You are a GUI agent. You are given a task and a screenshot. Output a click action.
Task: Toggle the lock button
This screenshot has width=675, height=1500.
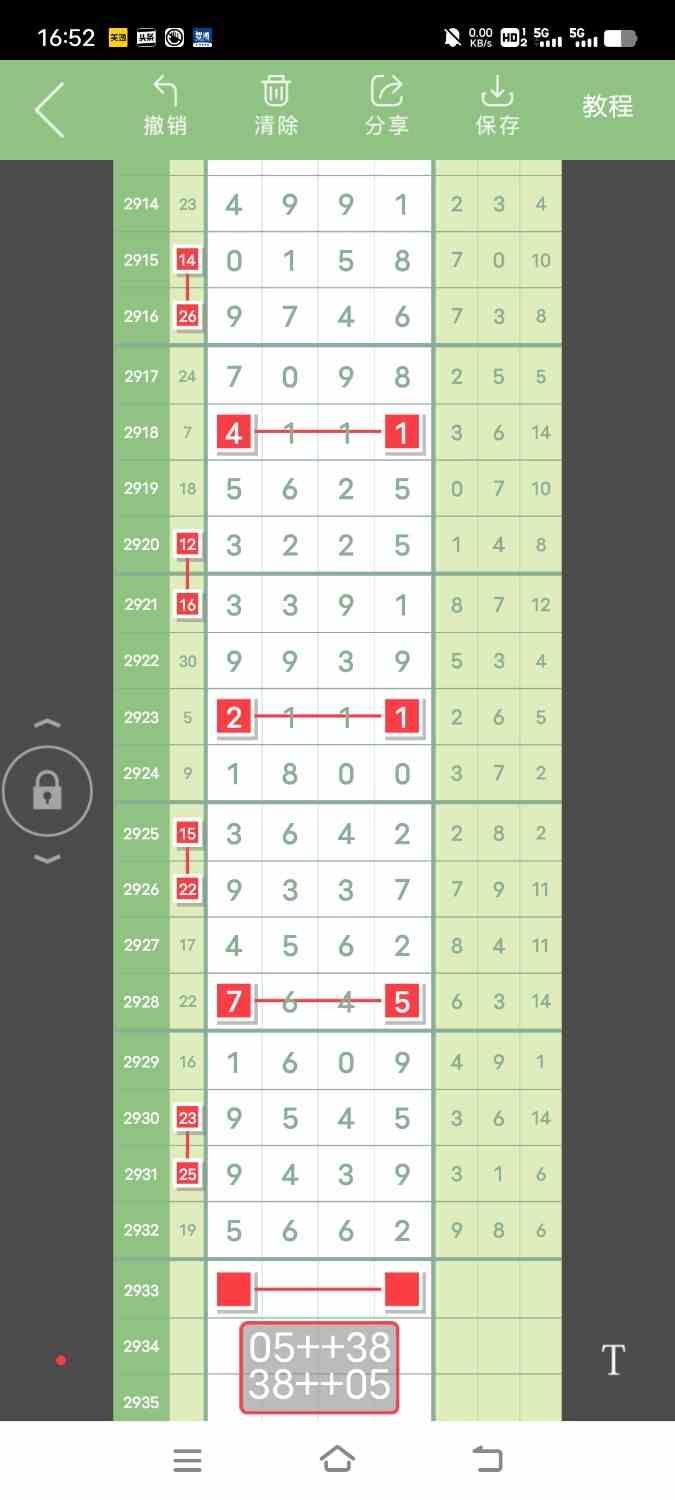coord(47,792)
